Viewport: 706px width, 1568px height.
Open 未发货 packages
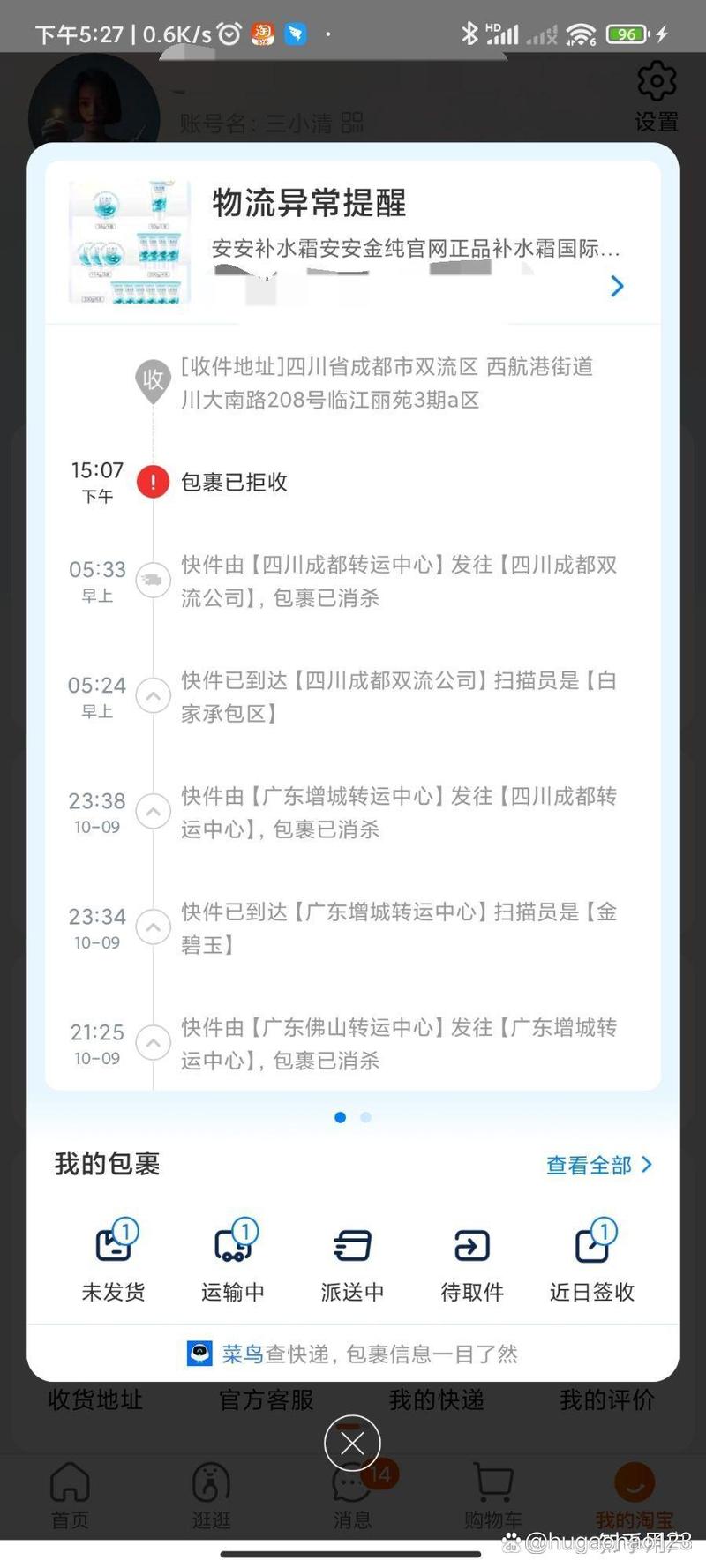tap(114, 1264)
